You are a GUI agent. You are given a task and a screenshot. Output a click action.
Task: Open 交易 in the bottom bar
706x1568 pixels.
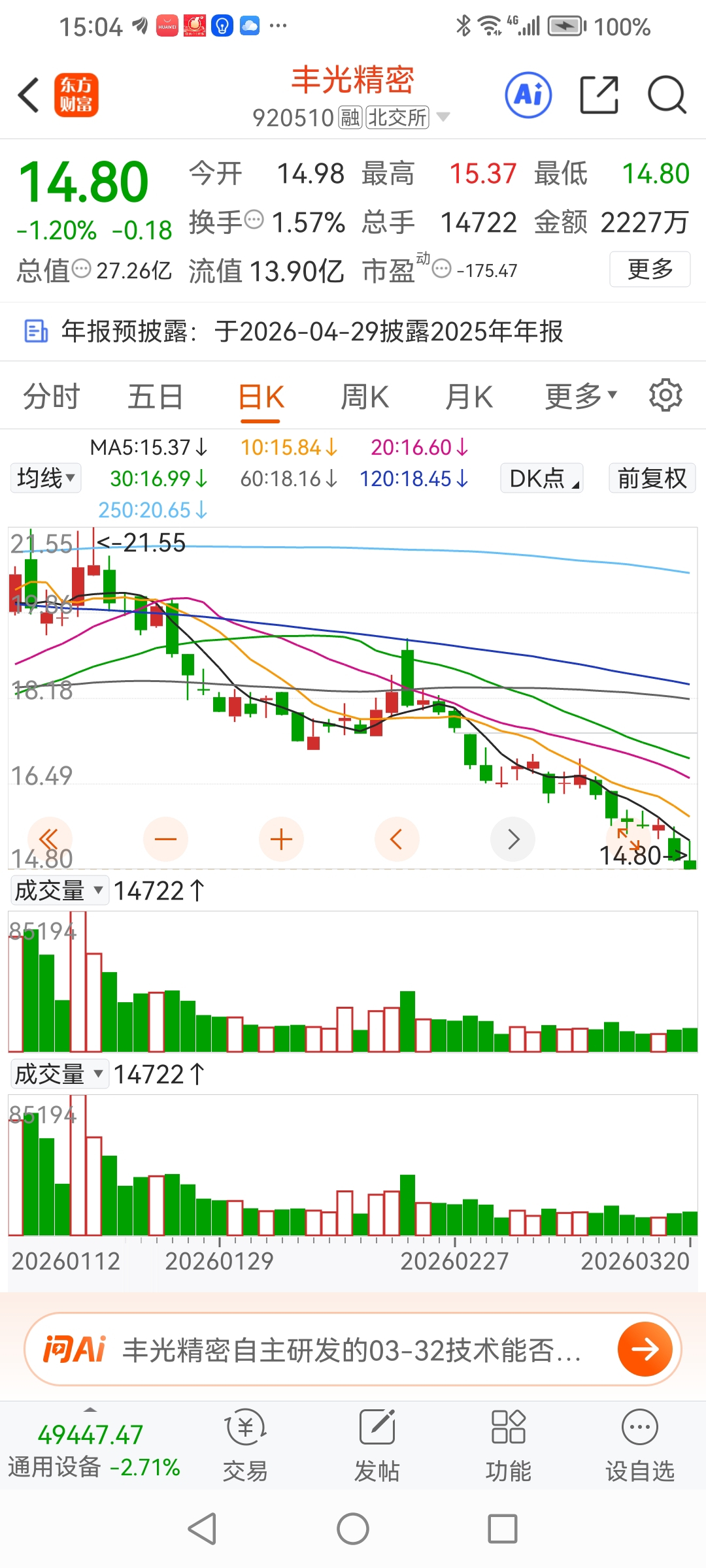(x=245, y=1446)
